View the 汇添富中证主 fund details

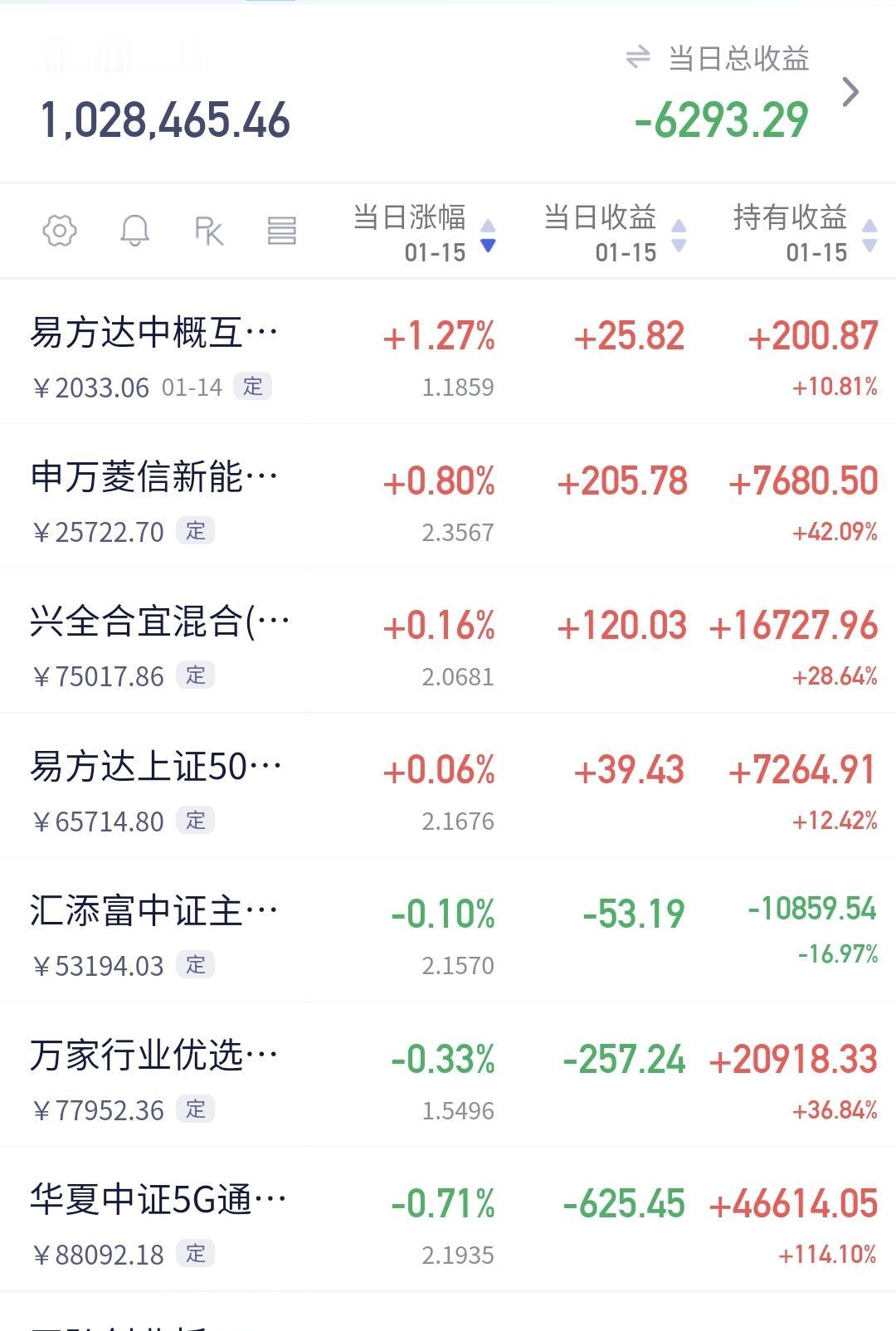[154, 911]
